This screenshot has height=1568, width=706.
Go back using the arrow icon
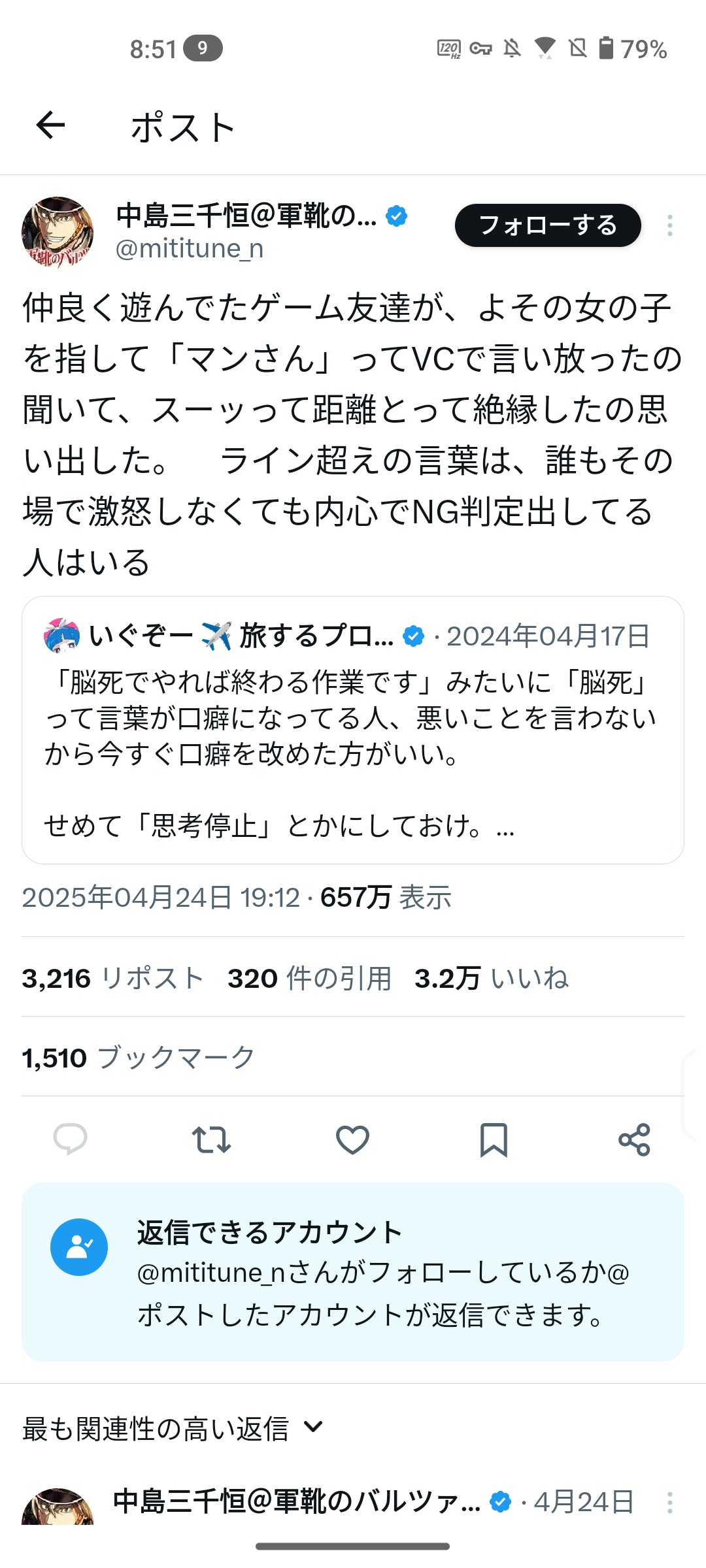(51, 125)
